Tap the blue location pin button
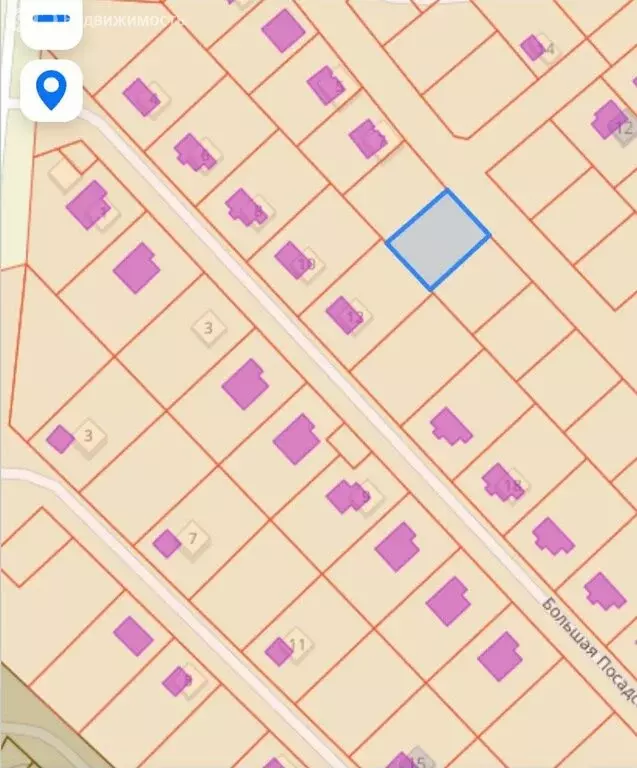 (51, 90)
